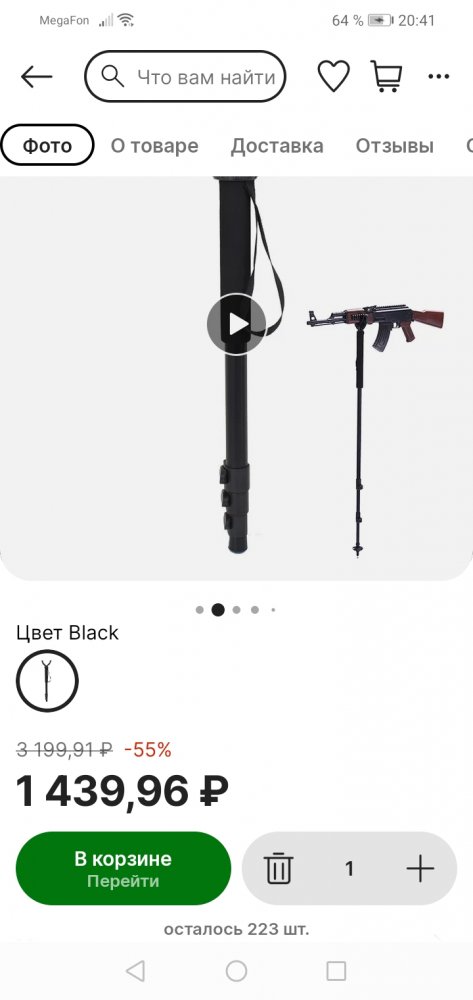Increase quantity with the plus button
The image size is (473, 1000).
[x=420, y=869]
